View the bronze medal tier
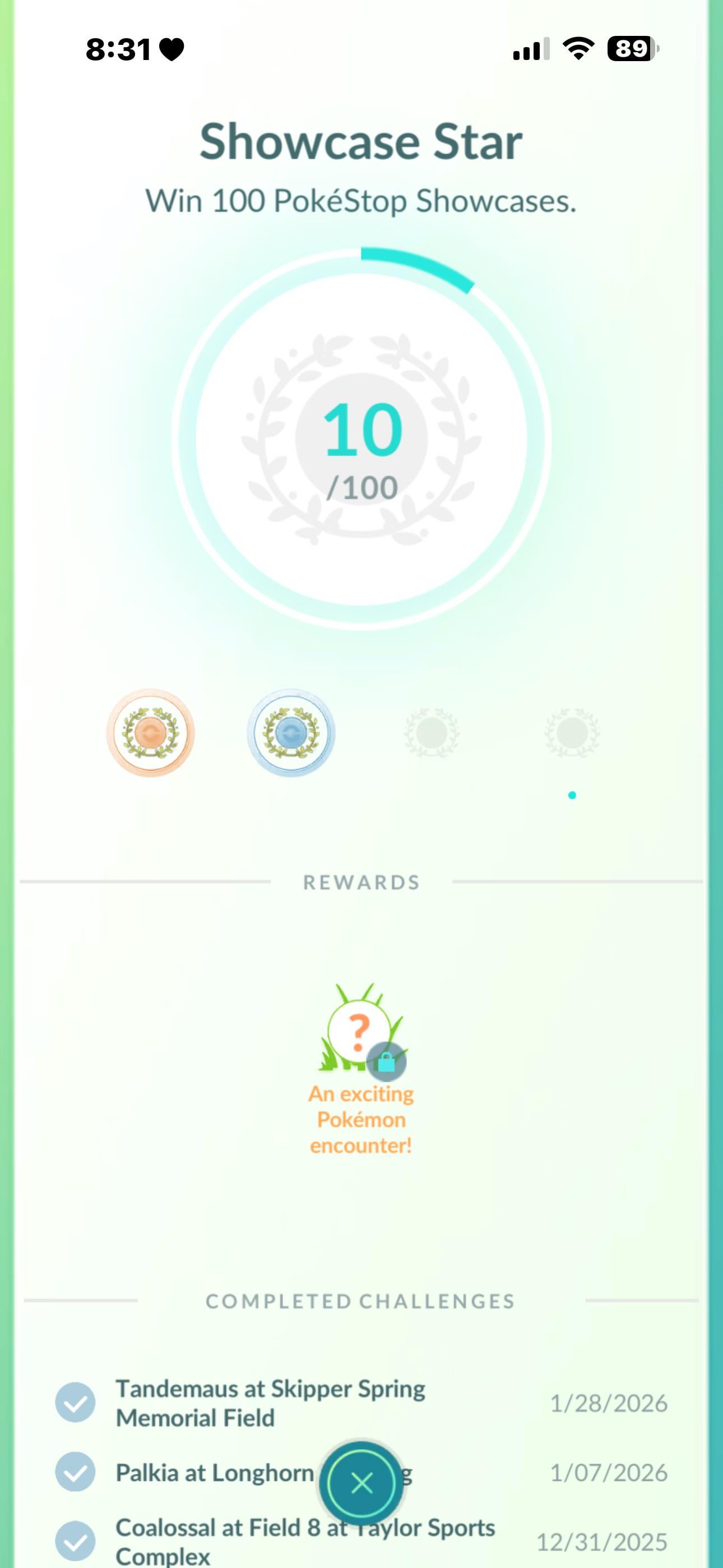Viewport: 723px width, 1568px height. click(150, 733)
